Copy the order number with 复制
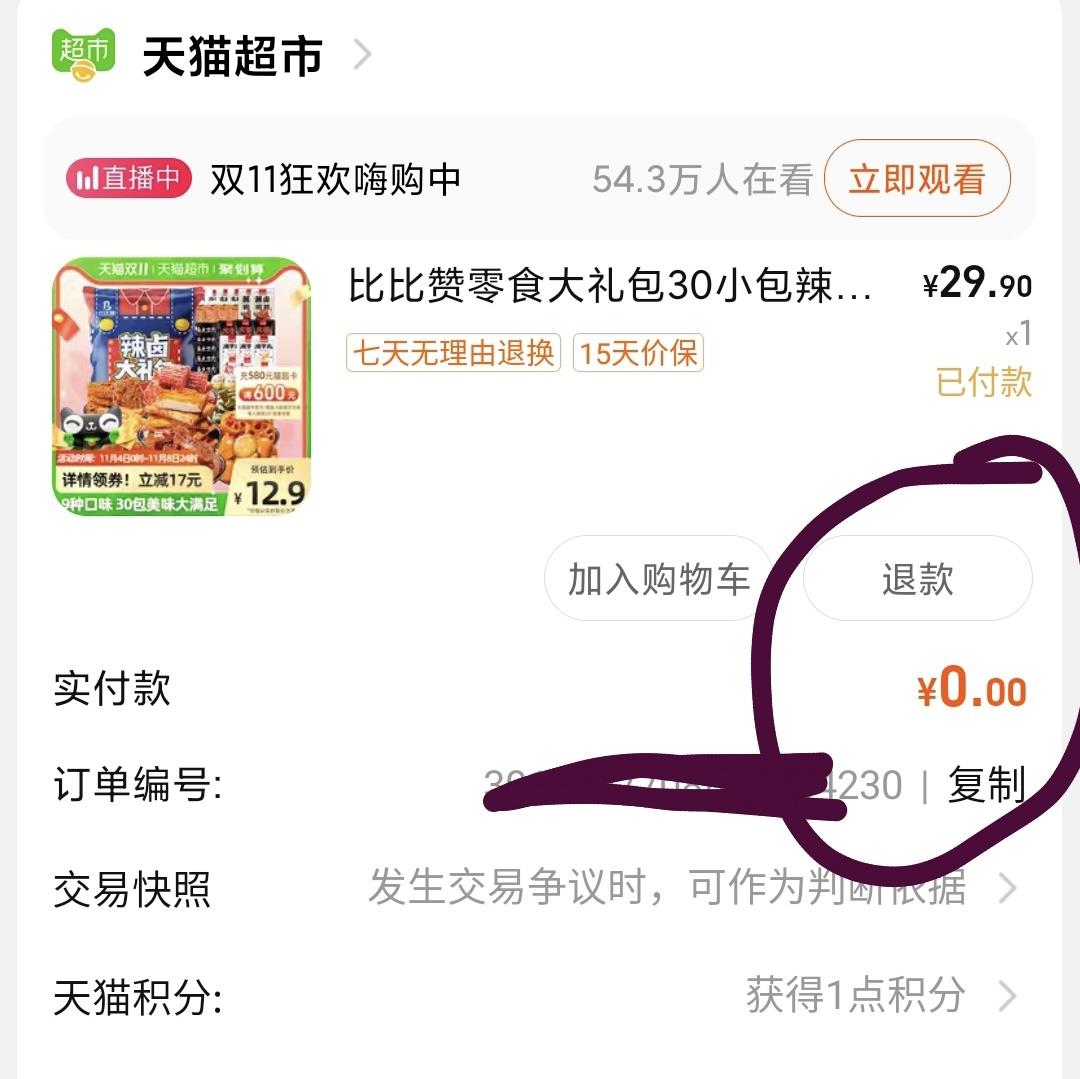This screenshot has width=1080, height=1079. click(x=986, y=786)
